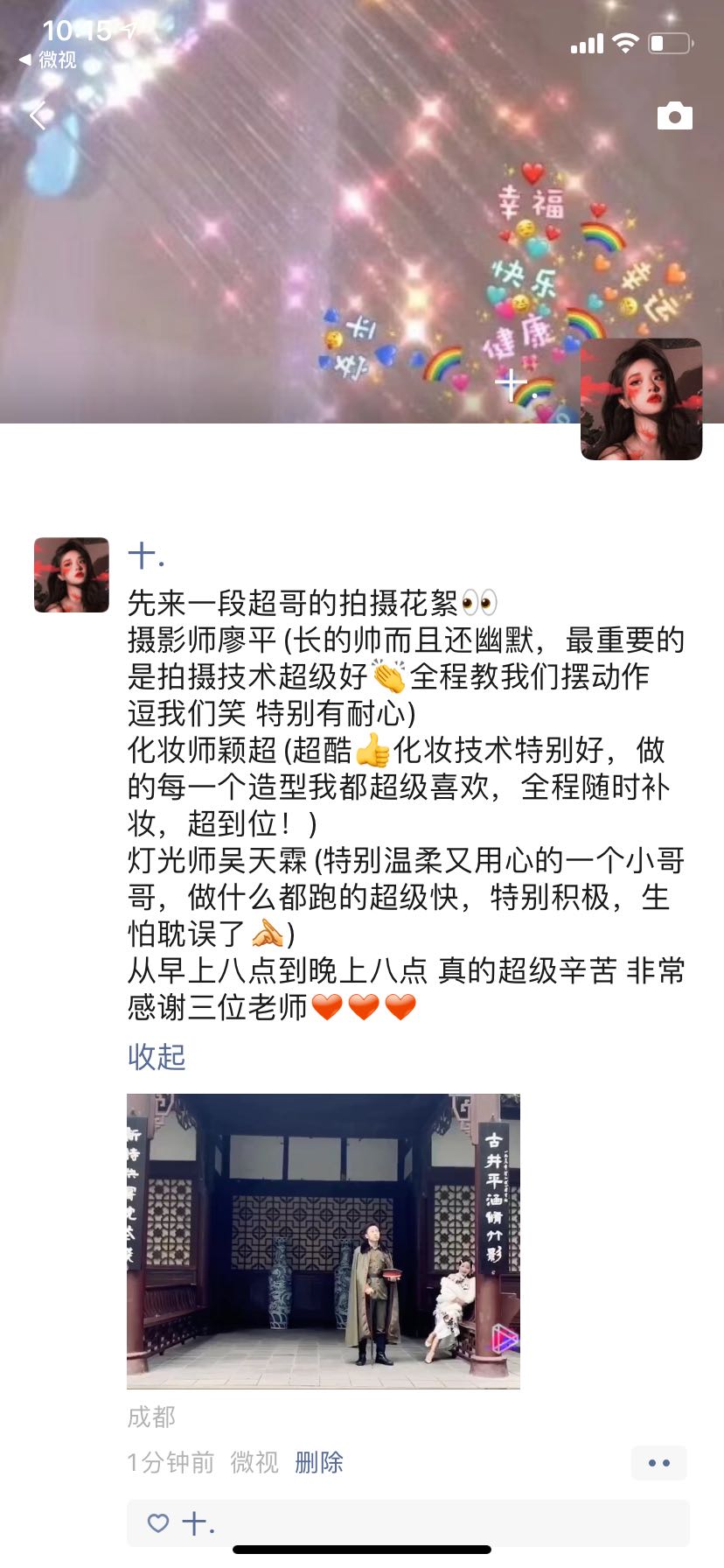Screen dimensions: 724x1568
Task: Open the 成都 location tag
Action: [x=151, y=1417]
